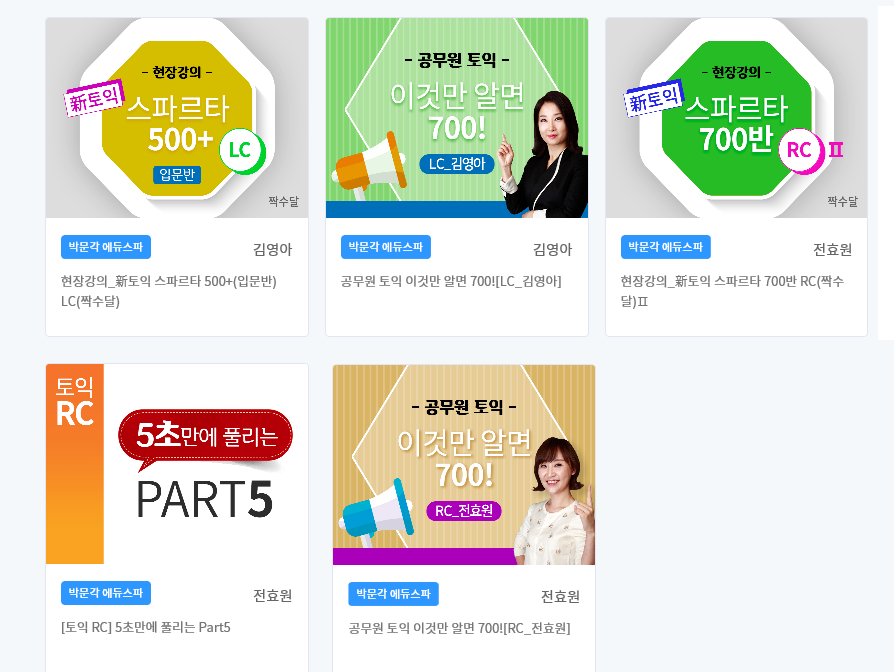
Task: Open the 스파르타 500+(입문반) LC course card
Action: click(x=177, y=118)
